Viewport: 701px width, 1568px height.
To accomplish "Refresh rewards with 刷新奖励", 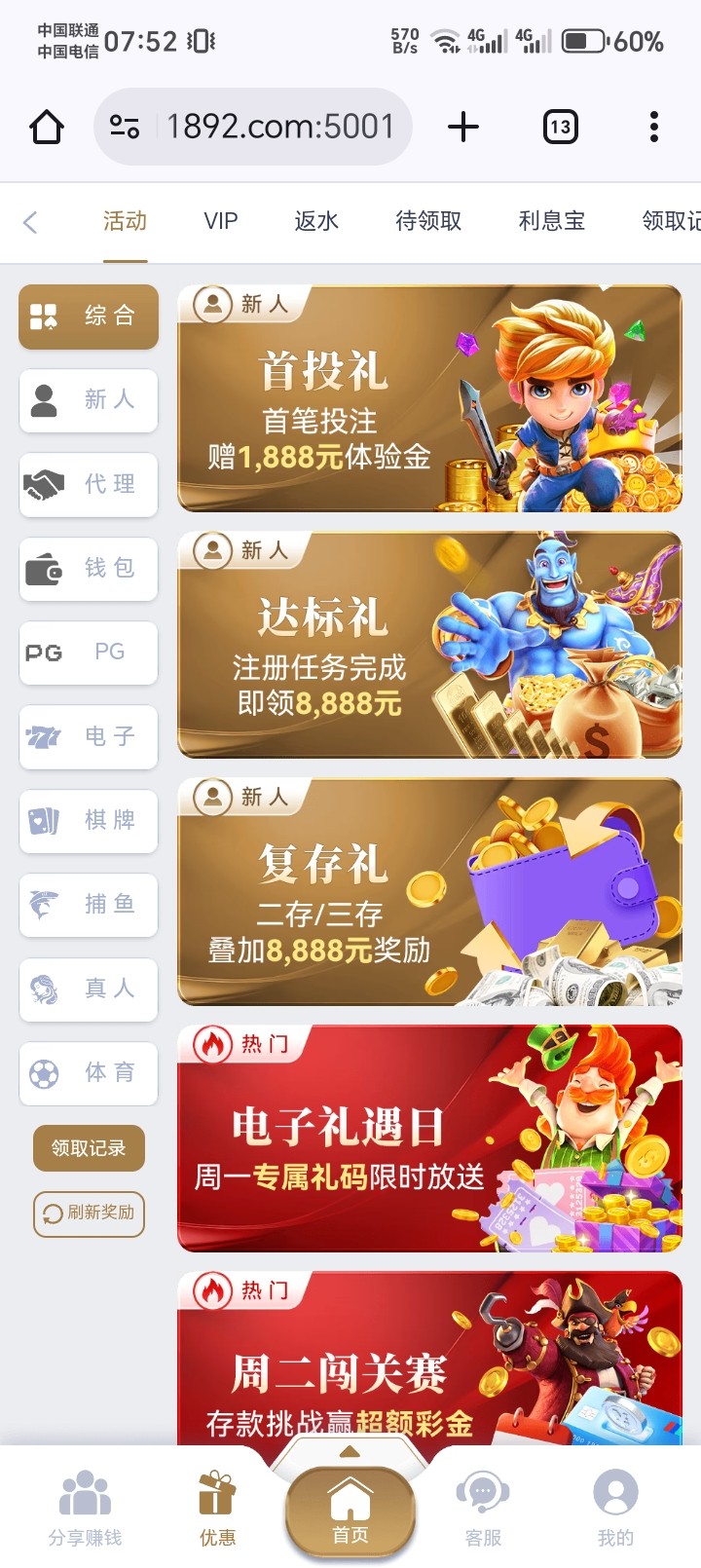I will [89, 1213].
